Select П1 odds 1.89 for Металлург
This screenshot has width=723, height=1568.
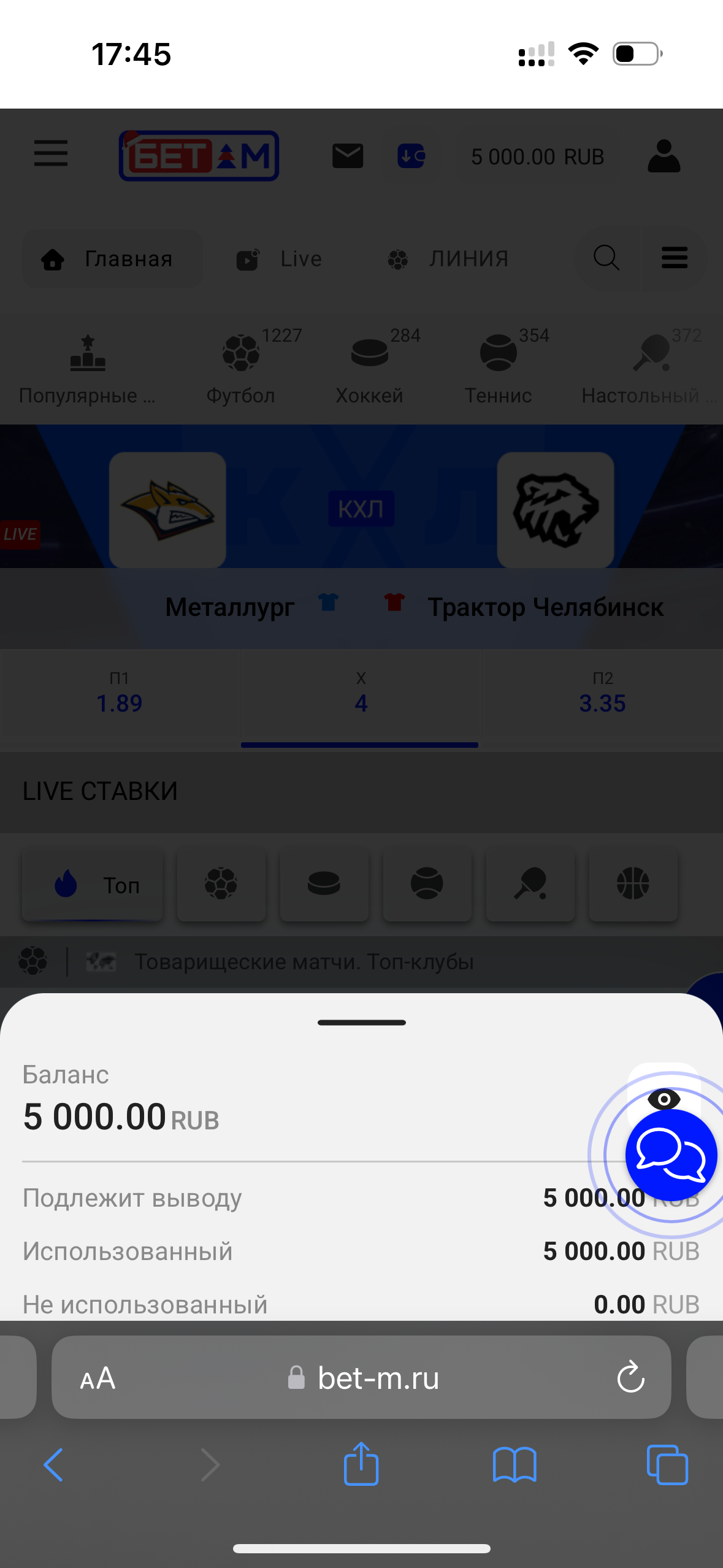pos(120,696)
